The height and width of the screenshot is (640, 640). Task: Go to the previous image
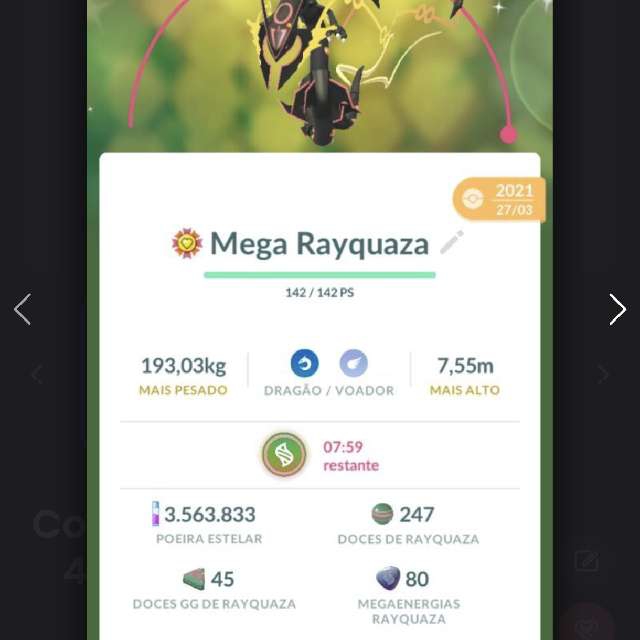[x=23, y=310]
